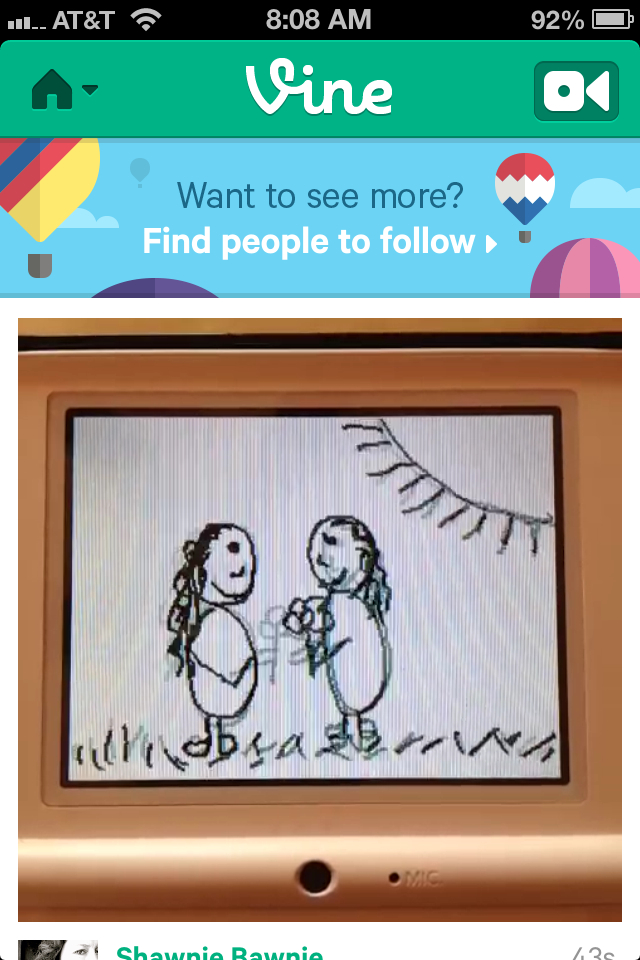Open the home feed dropdown
The width and height of the screenshot is (640, 960).
[64, 90]
